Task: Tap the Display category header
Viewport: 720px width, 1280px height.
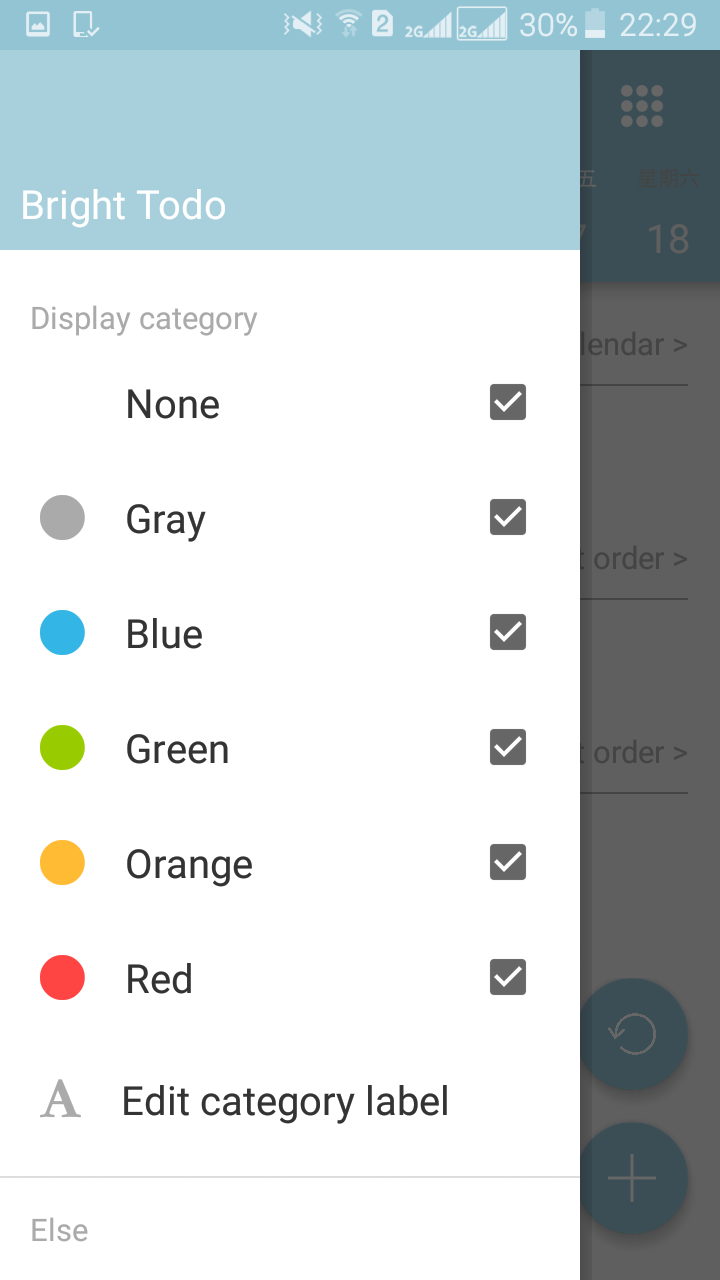Action: (x=143, y=318)
